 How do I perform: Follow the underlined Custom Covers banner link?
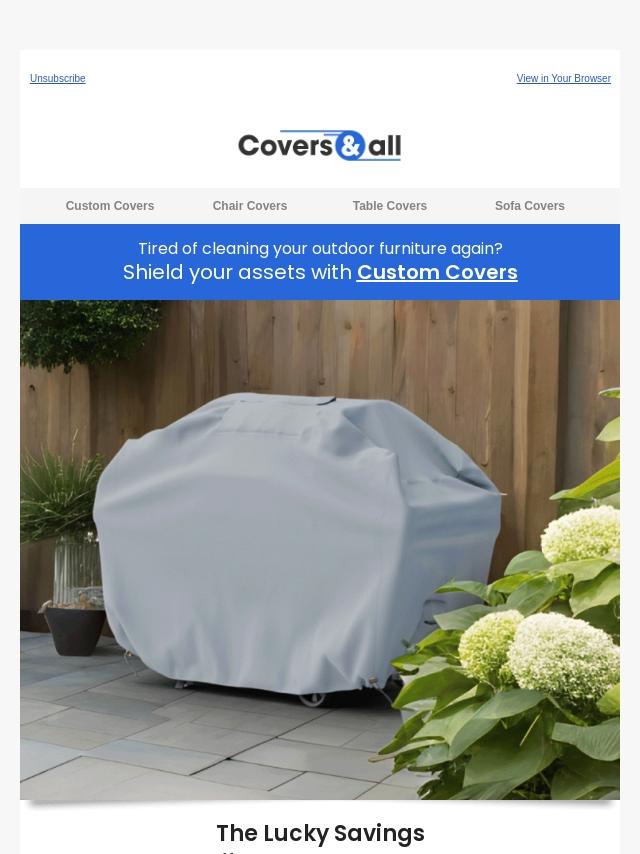tap(437, 272)
